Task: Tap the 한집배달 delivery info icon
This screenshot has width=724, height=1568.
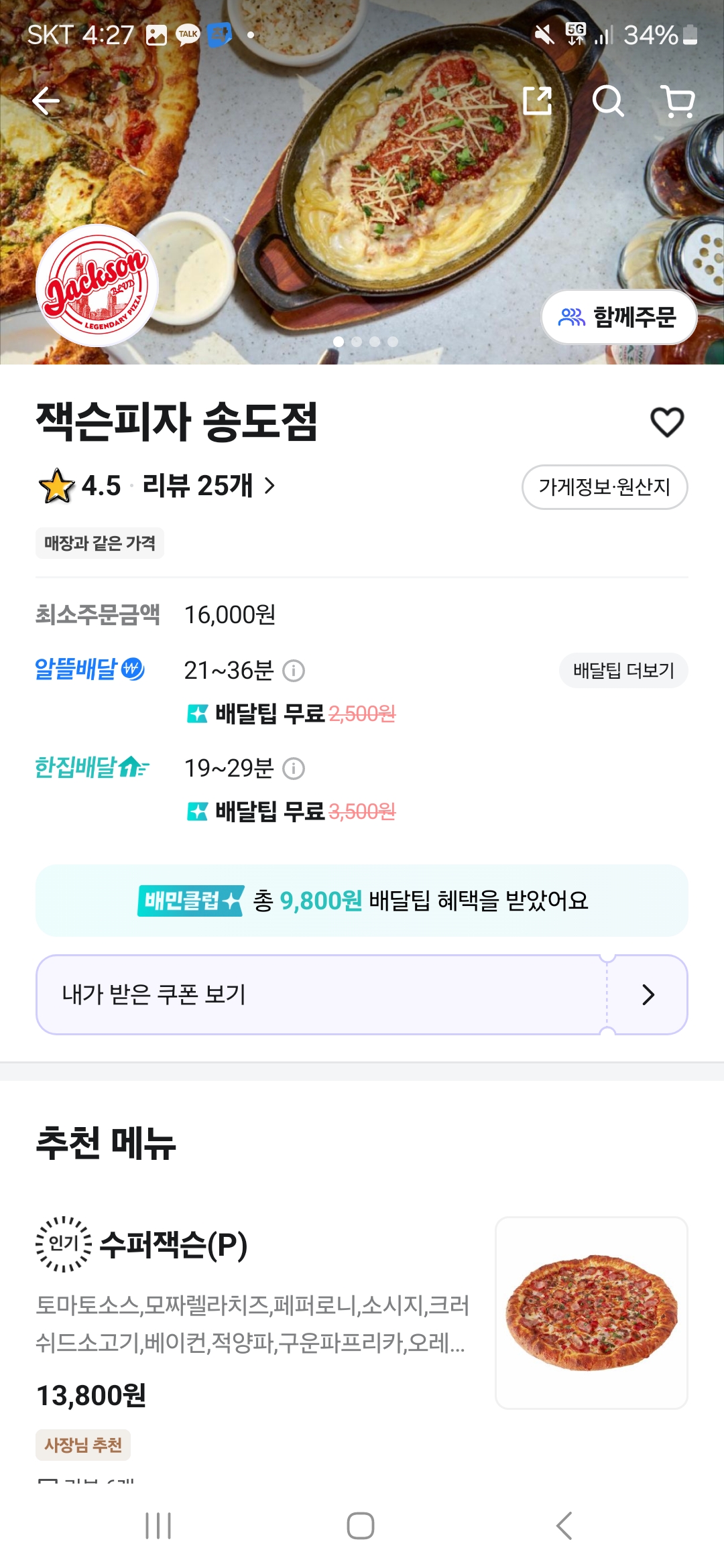Action: 295,769
